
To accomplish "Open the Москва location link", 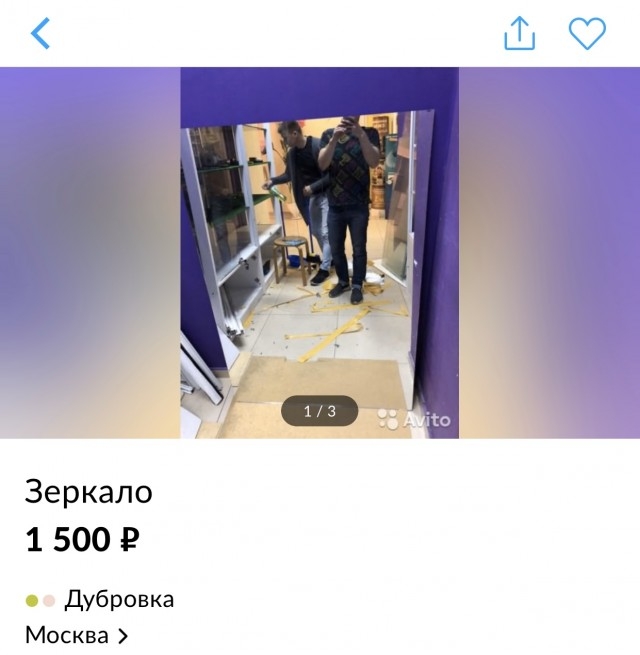I will [x=77, y=635].
